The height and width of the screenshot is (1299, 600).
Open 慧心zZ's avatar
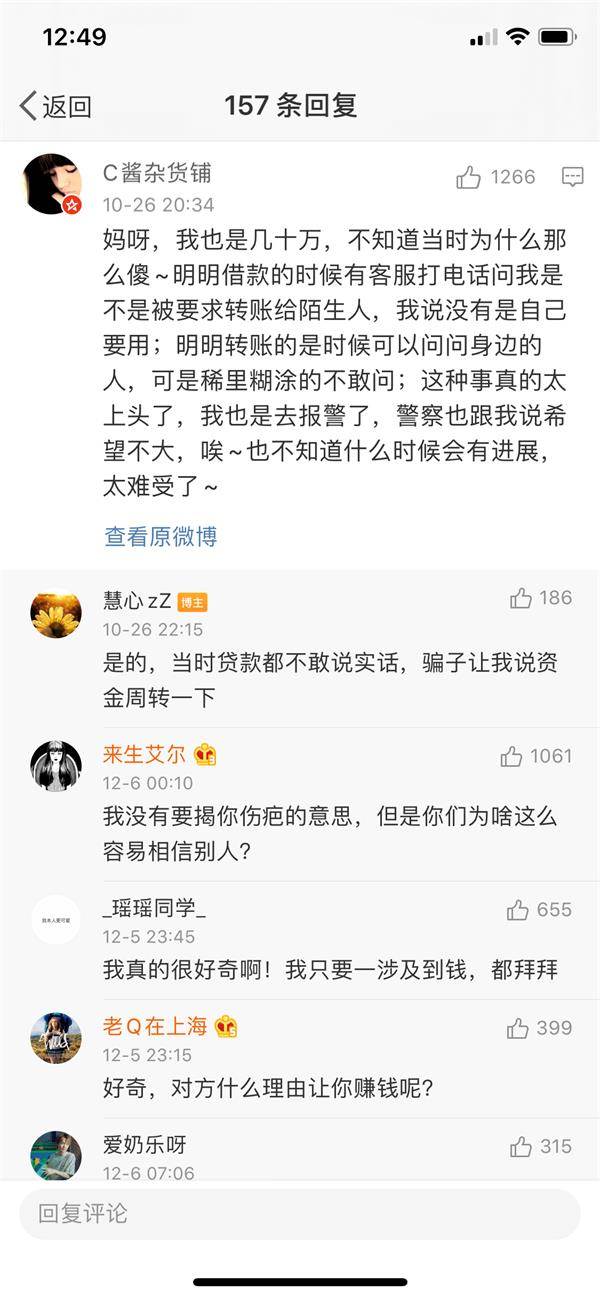coord(56,614)
